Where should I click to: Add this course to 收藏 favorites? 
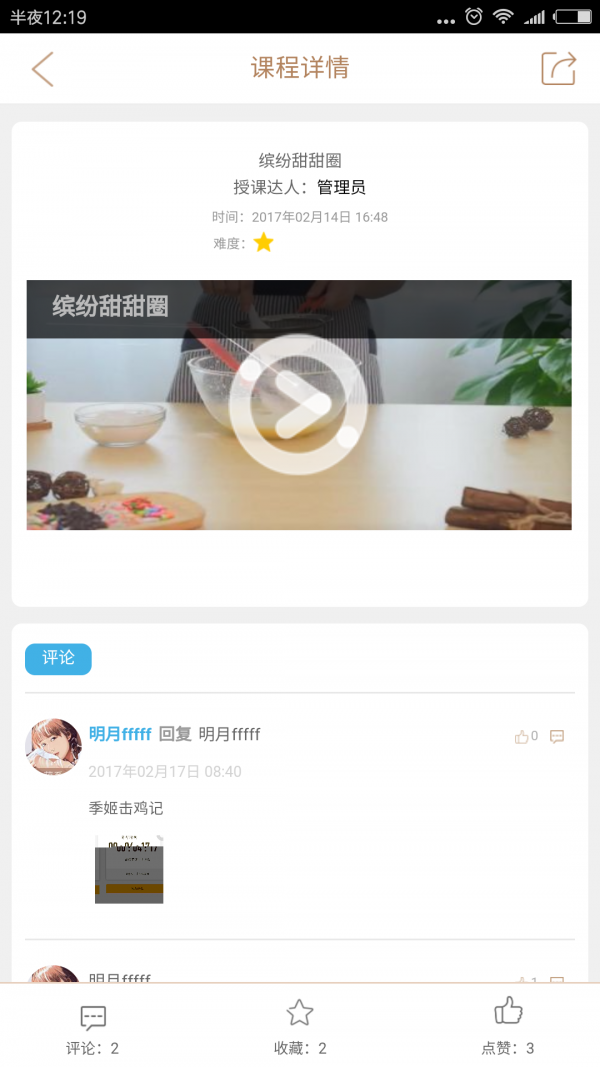pos(300,1029)
